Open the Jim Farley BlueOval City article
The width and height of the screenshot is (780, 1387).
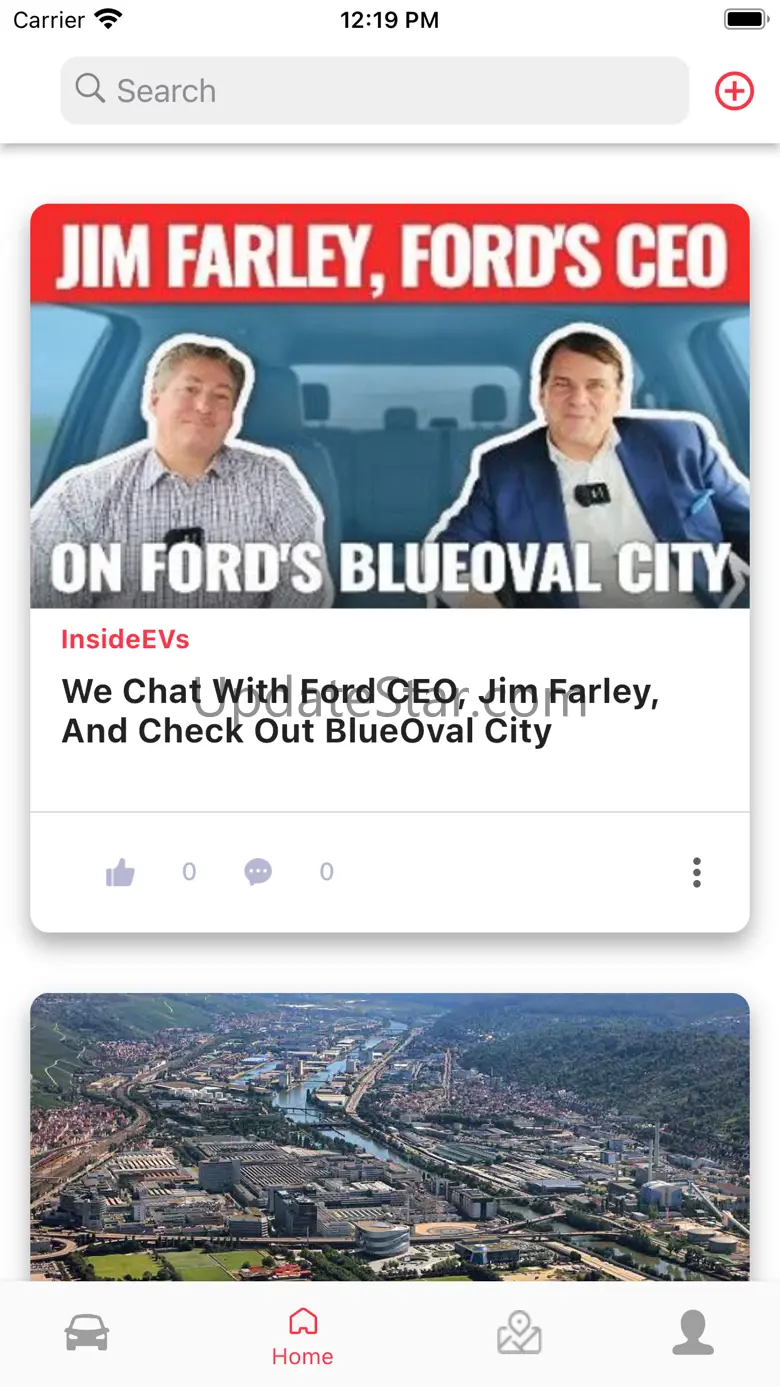360,711
